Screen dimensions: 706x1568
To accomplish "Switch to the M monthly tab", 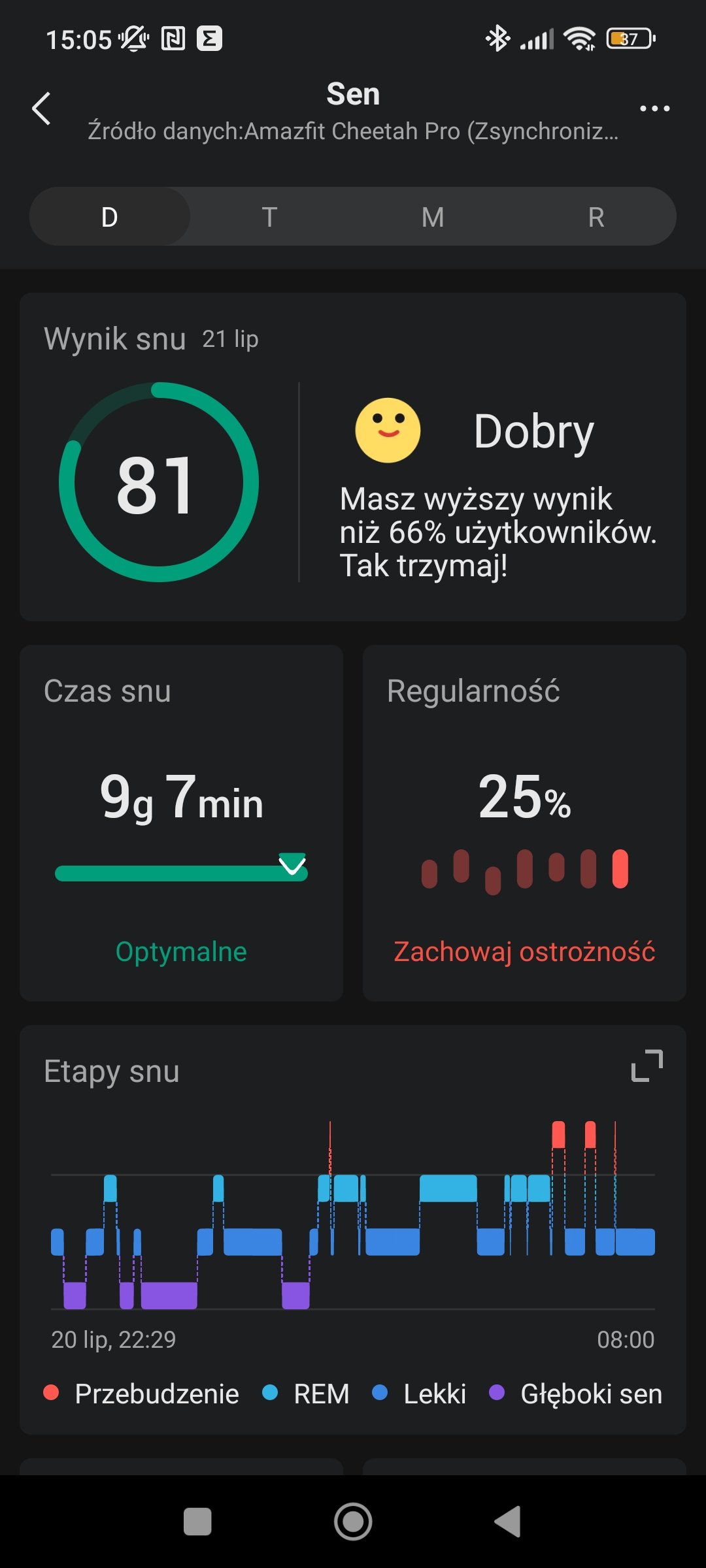I will click(x=433, y=216).
